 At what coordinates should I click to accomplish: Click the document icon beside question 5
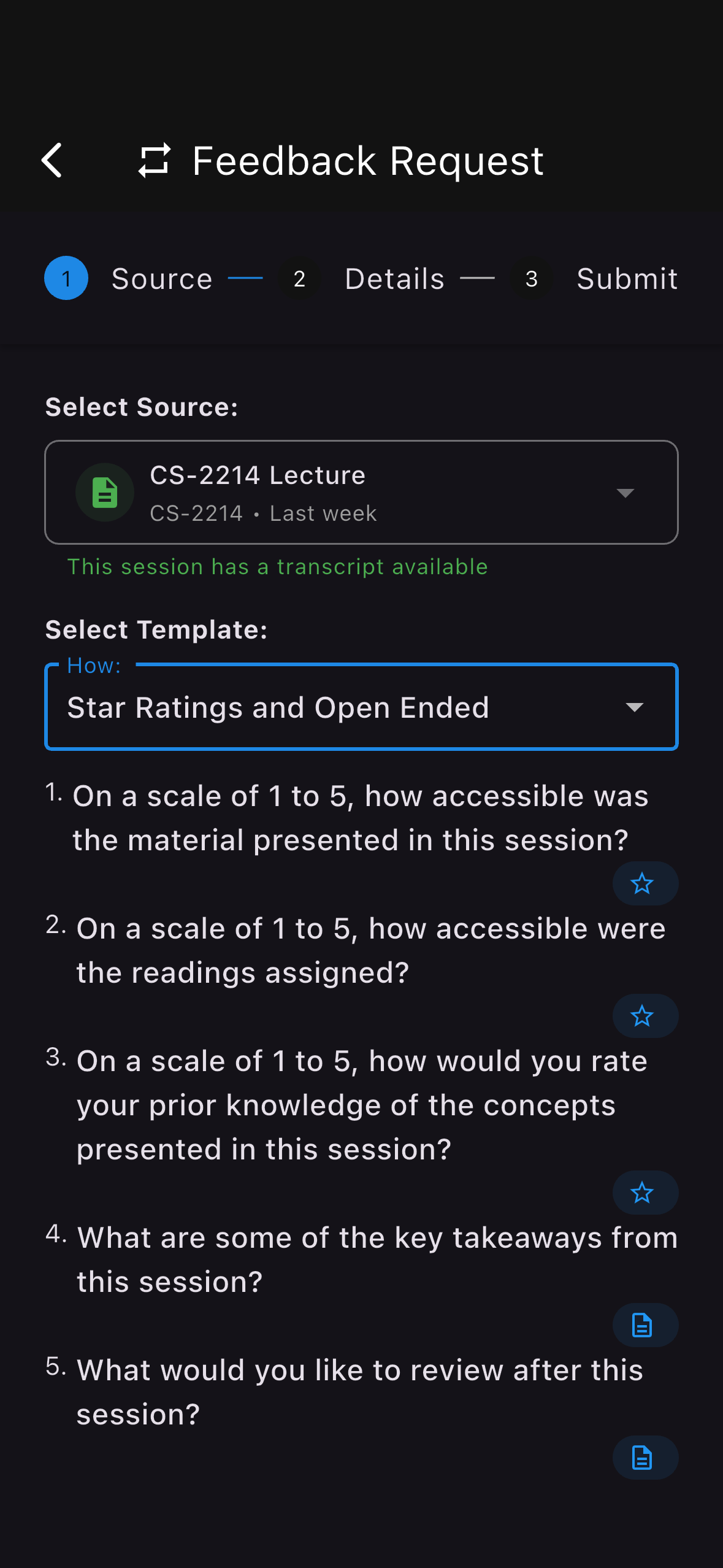[x=645, y=1458]
